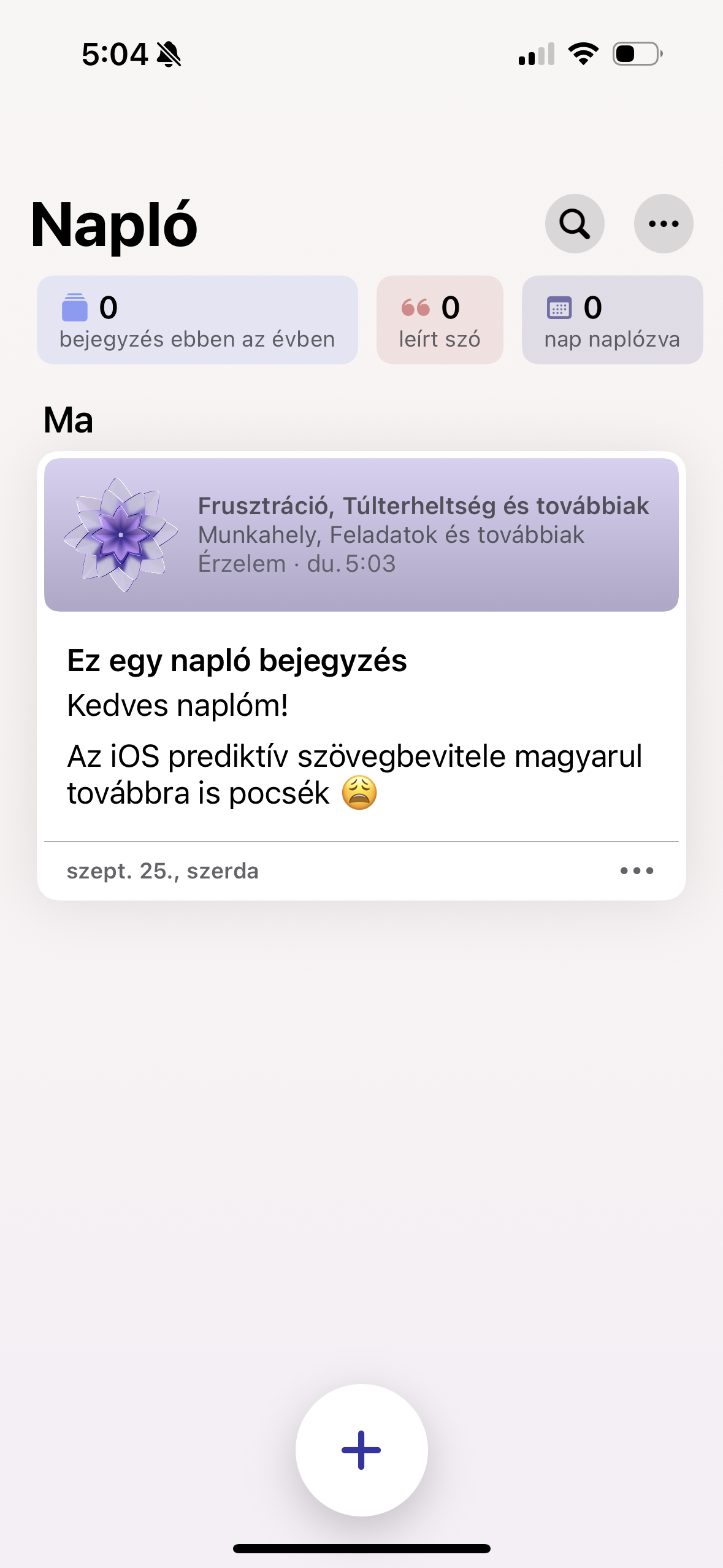Open the 'bejegyzés ebben az évben' stats tile
This screenshot has height=1568, width=723.
coord(197,320)
